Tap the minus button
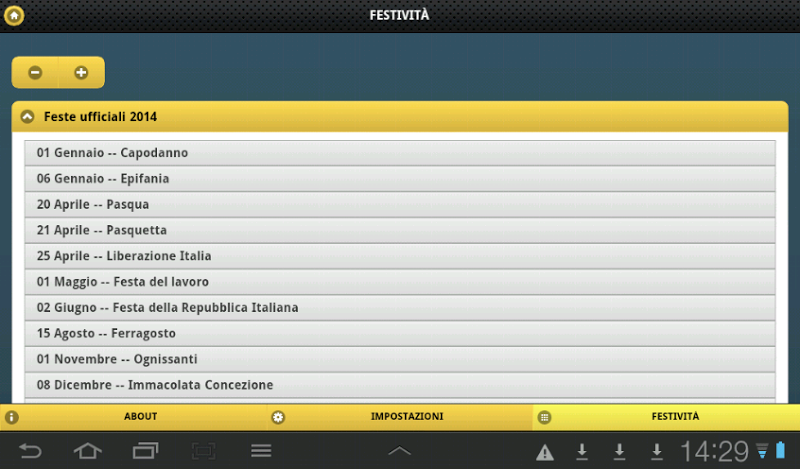 pos(35,72)
